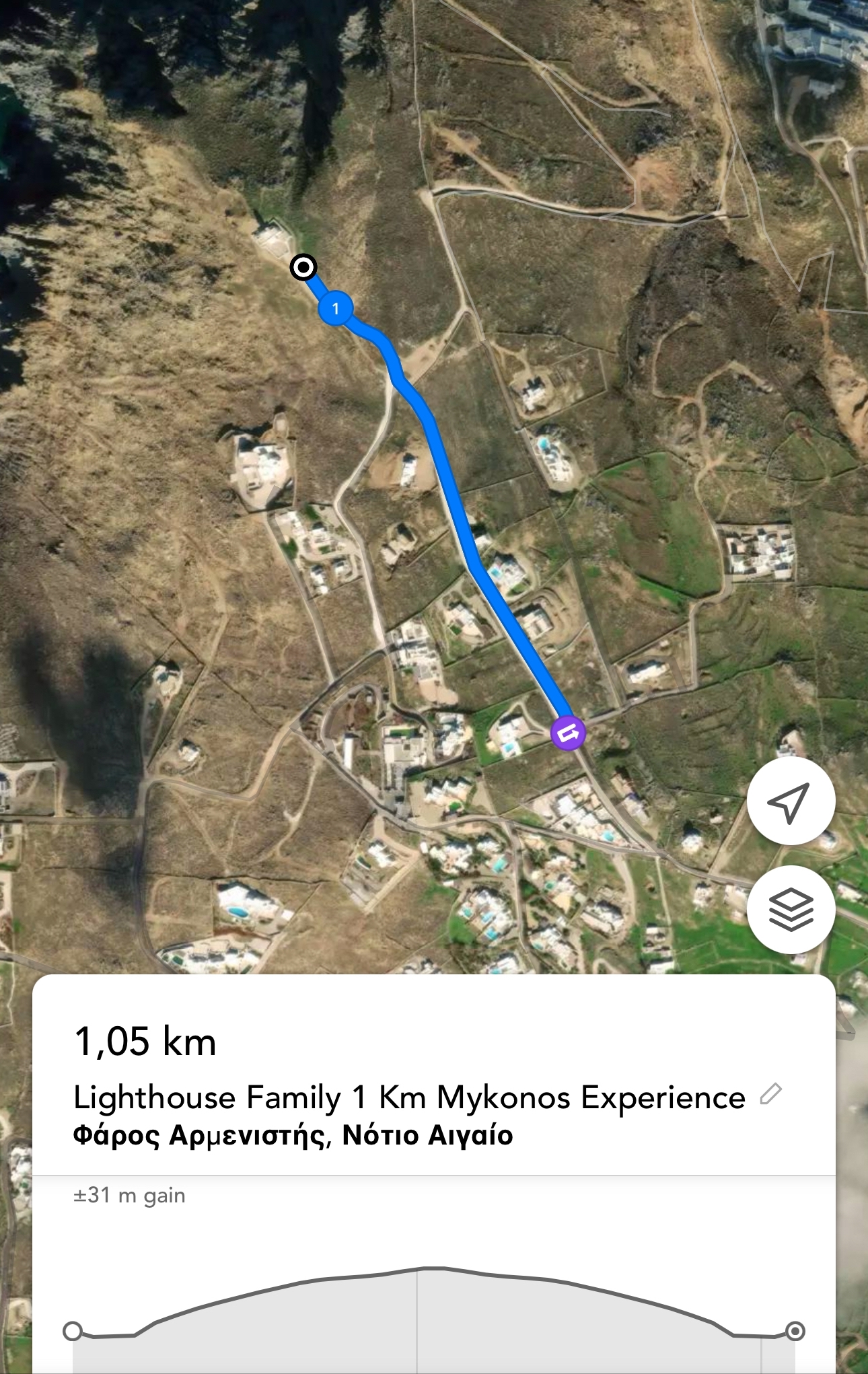Tap waypoint 1 marker on route
Viewport: 868px width, 1374px height.
[335, 309]
